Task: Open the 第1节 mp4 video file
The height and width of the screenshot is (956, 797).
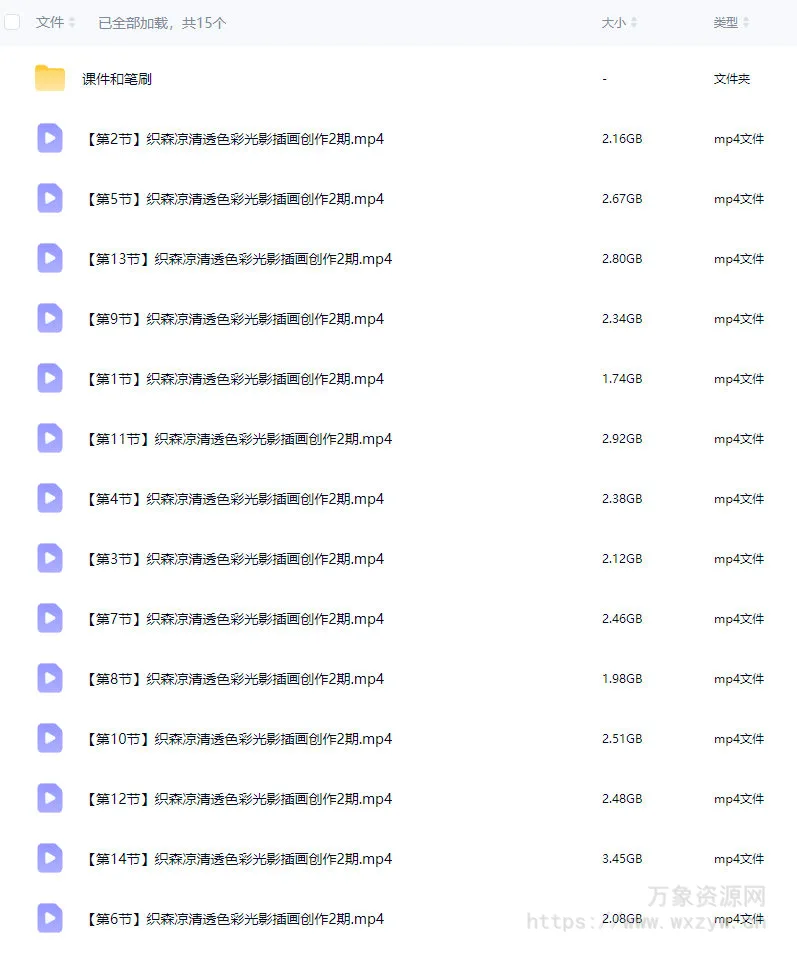Action: pos(235,379)
